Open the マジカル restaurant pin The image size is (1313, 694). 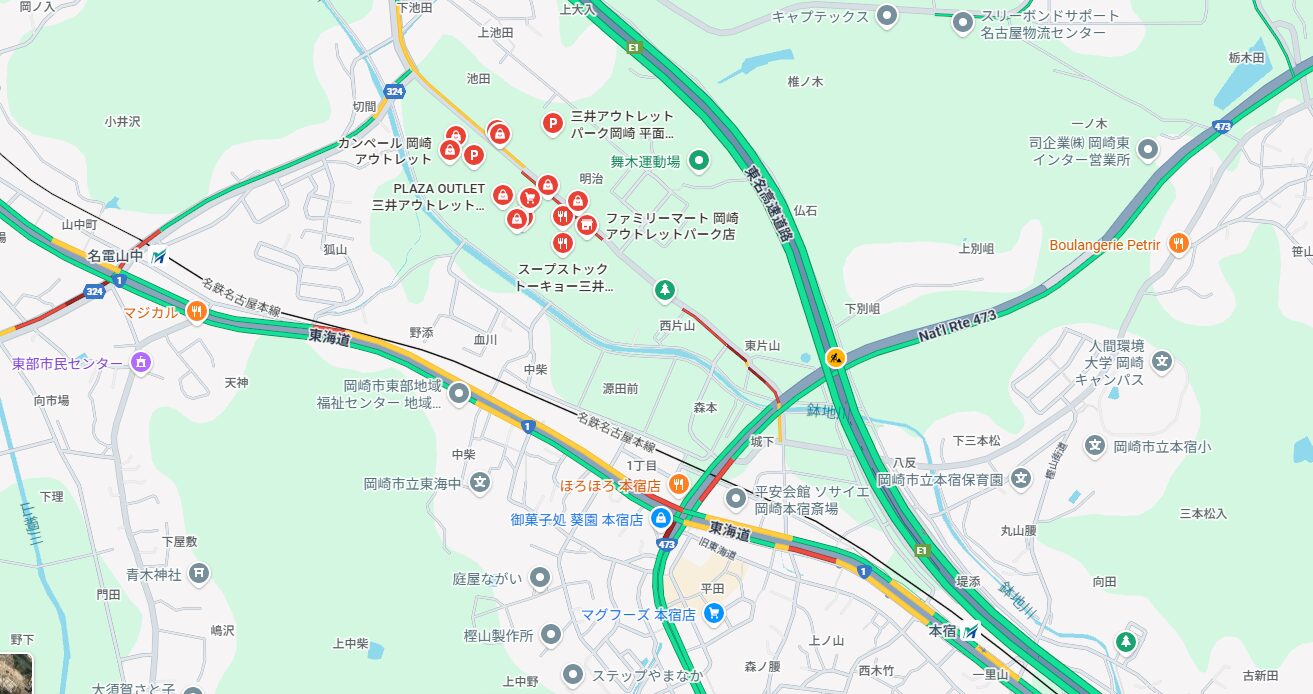click(x=197, y=311)
